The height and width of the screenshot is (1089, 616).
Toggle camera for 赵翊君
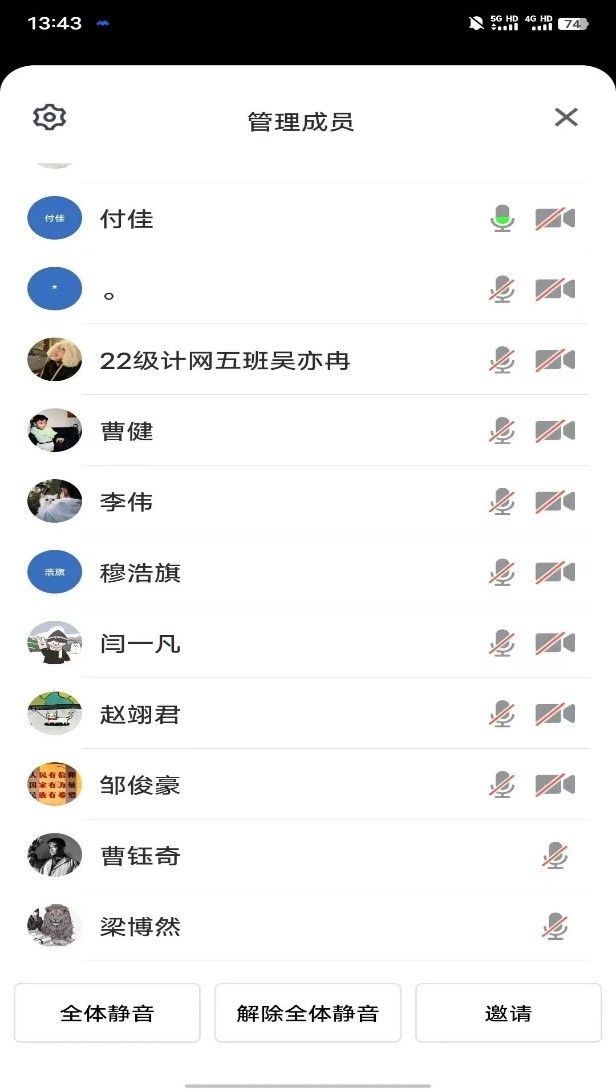click(x=555, y=714)
